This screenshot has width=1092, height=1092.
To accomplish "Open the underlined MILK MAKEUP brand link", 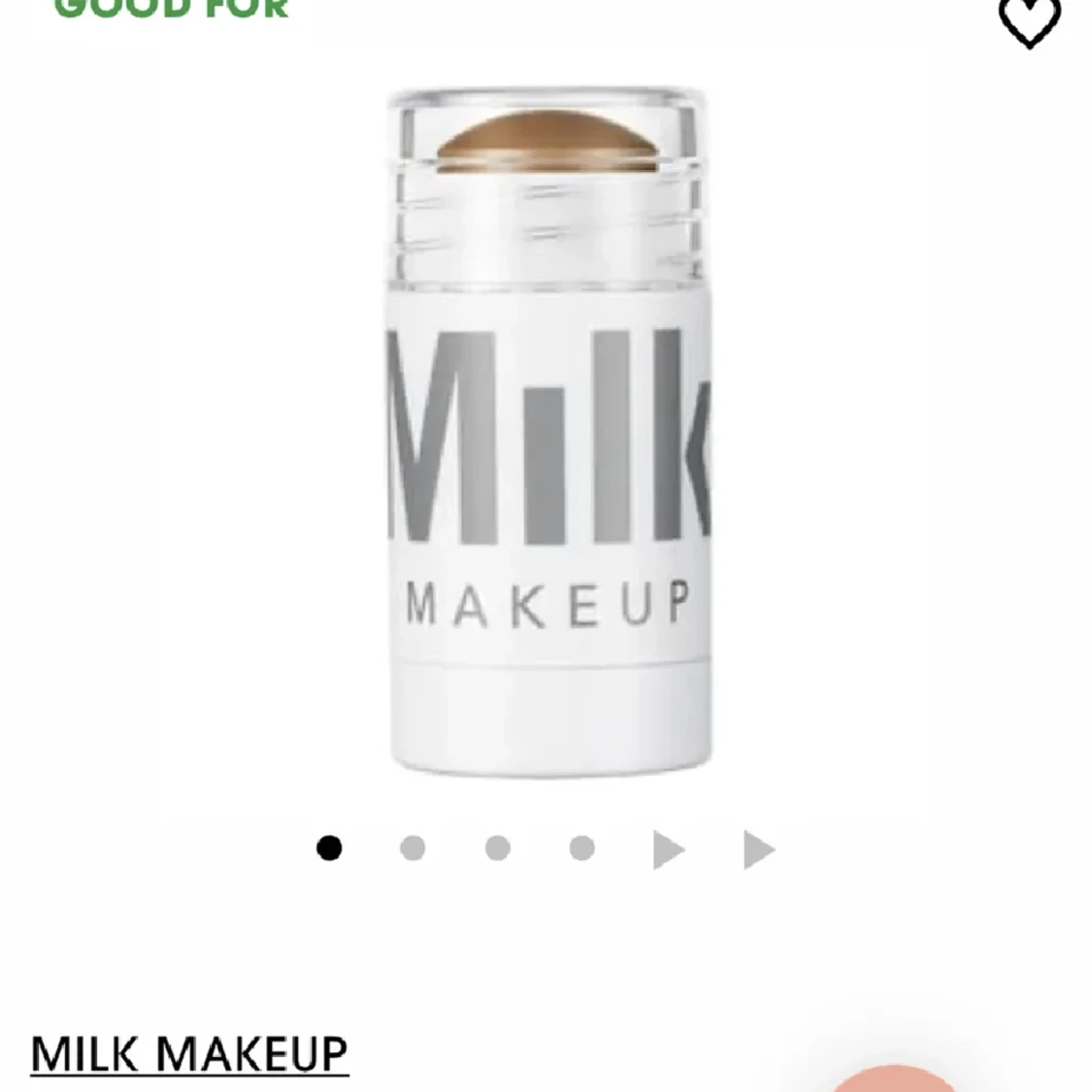I will tap(189, 1053).
